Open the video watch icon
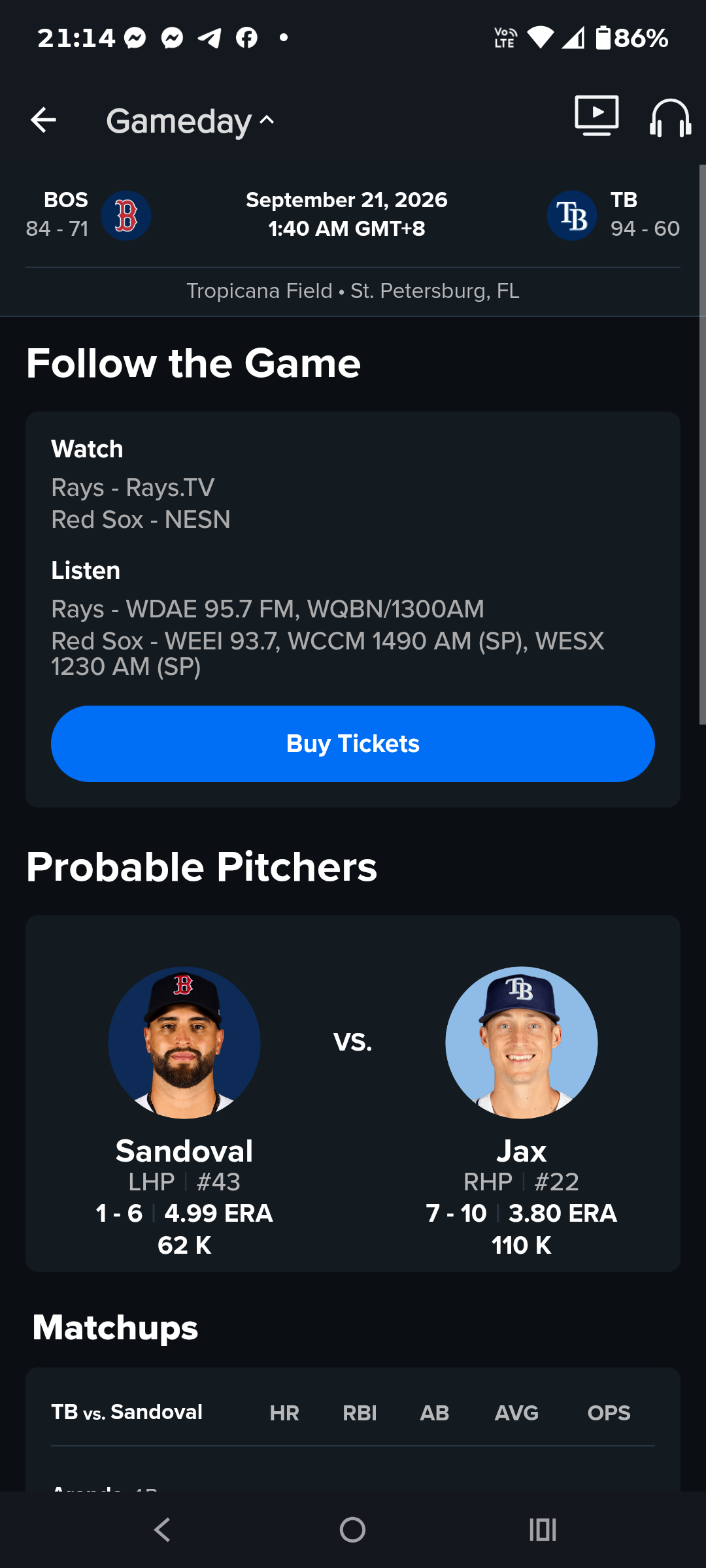Viewport: 706px width, 1568px height. 597,116
